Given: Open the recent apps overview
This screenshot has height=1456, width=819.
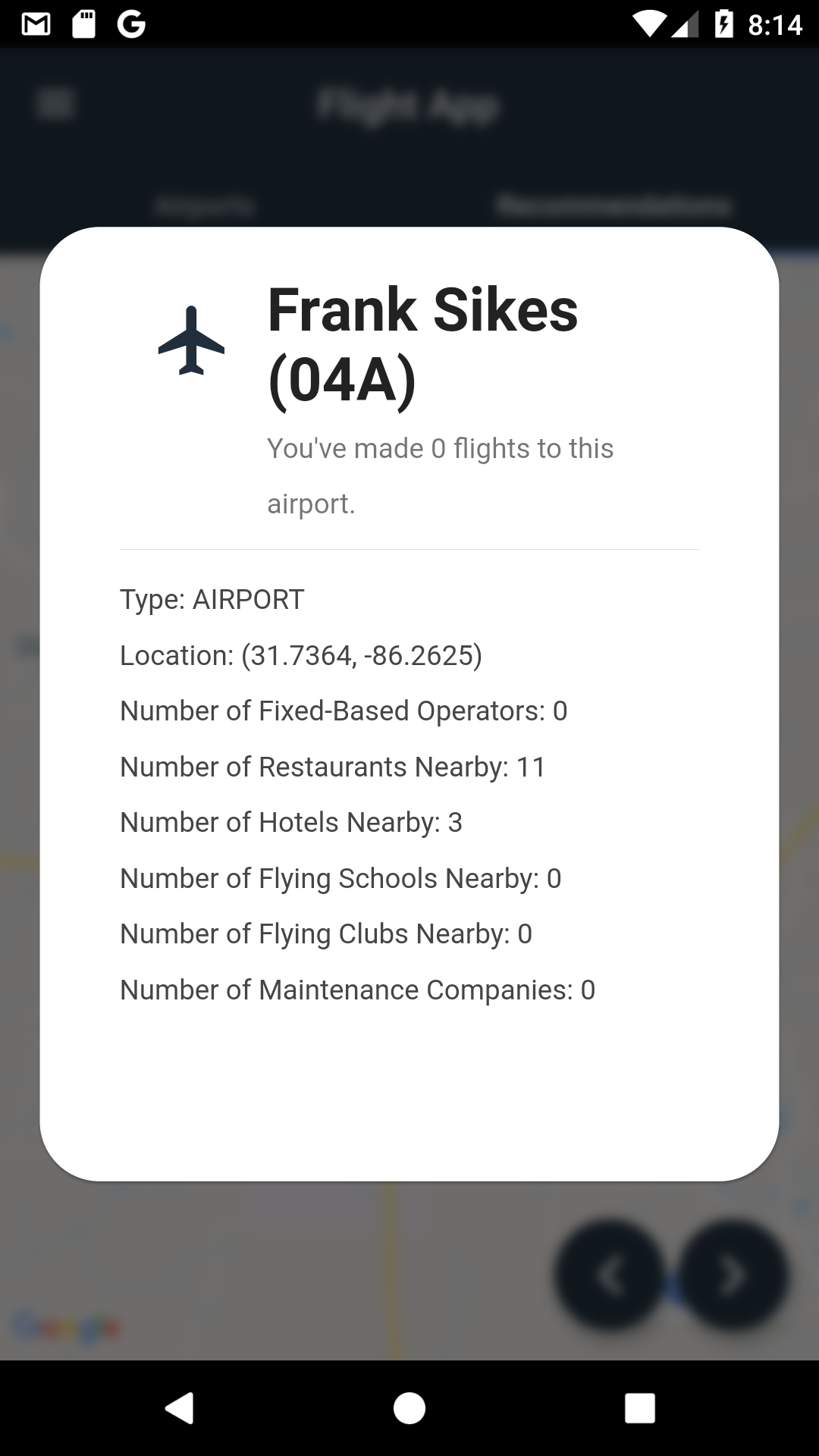Looking at the screenshot, I should point(639,1408).
